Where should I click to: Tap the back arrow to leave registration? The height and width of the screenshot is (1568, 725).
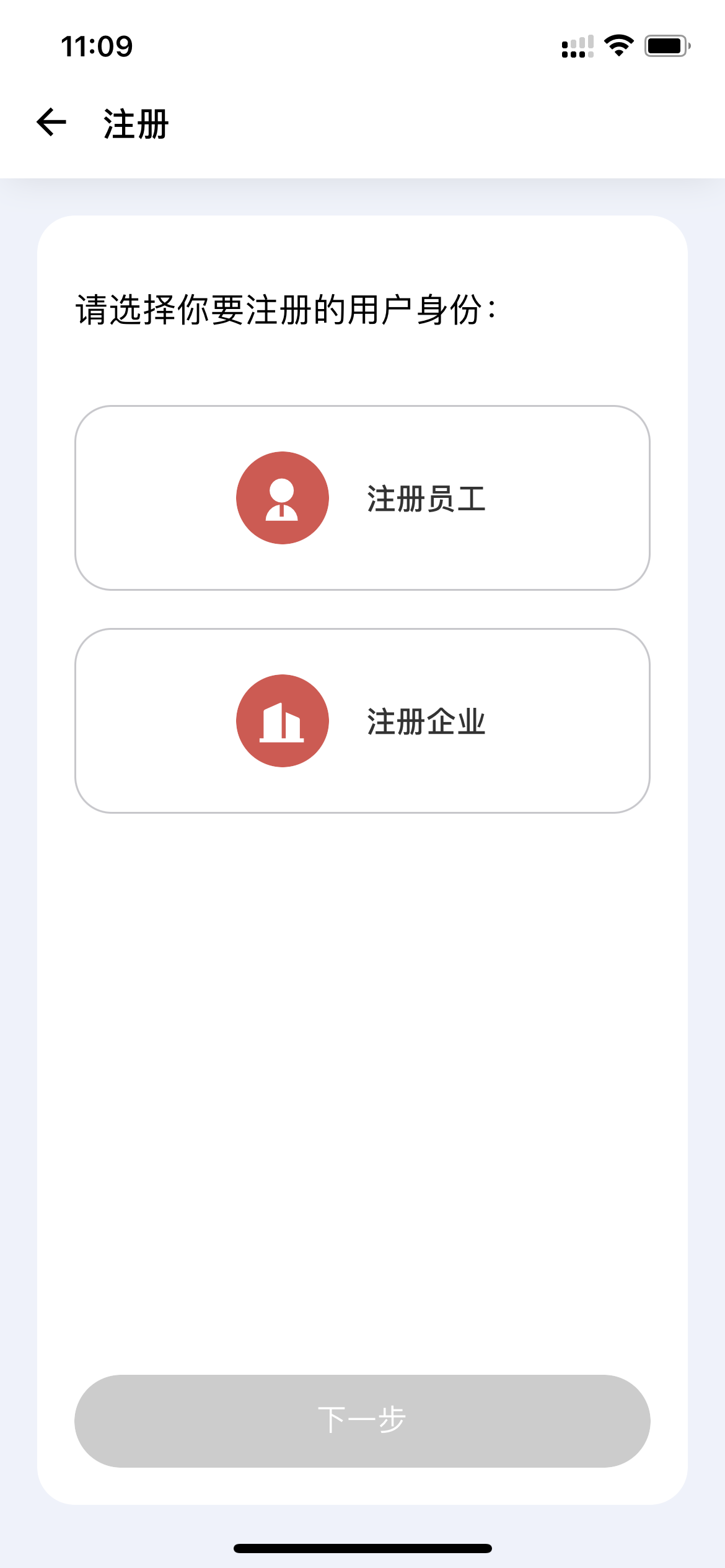tap(52, 122)
